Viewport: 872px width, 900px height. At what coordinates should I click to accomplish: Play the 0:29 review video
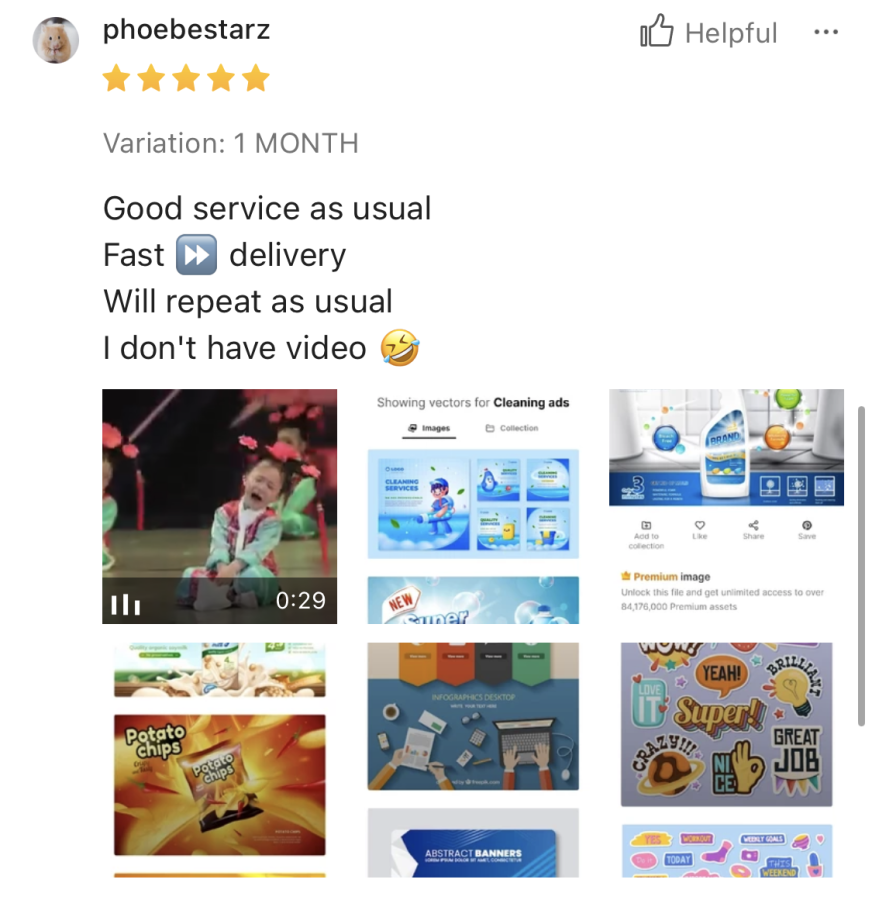[x=219, y=506]
